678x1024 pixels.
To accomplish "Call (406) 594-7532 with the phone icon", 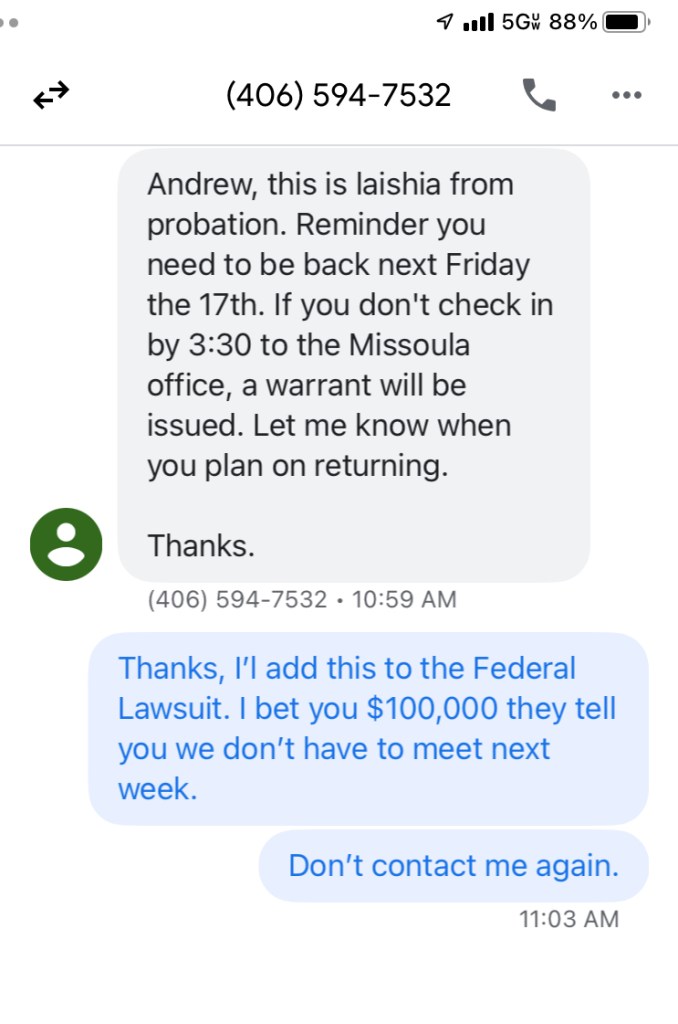I will coord(539,95).
